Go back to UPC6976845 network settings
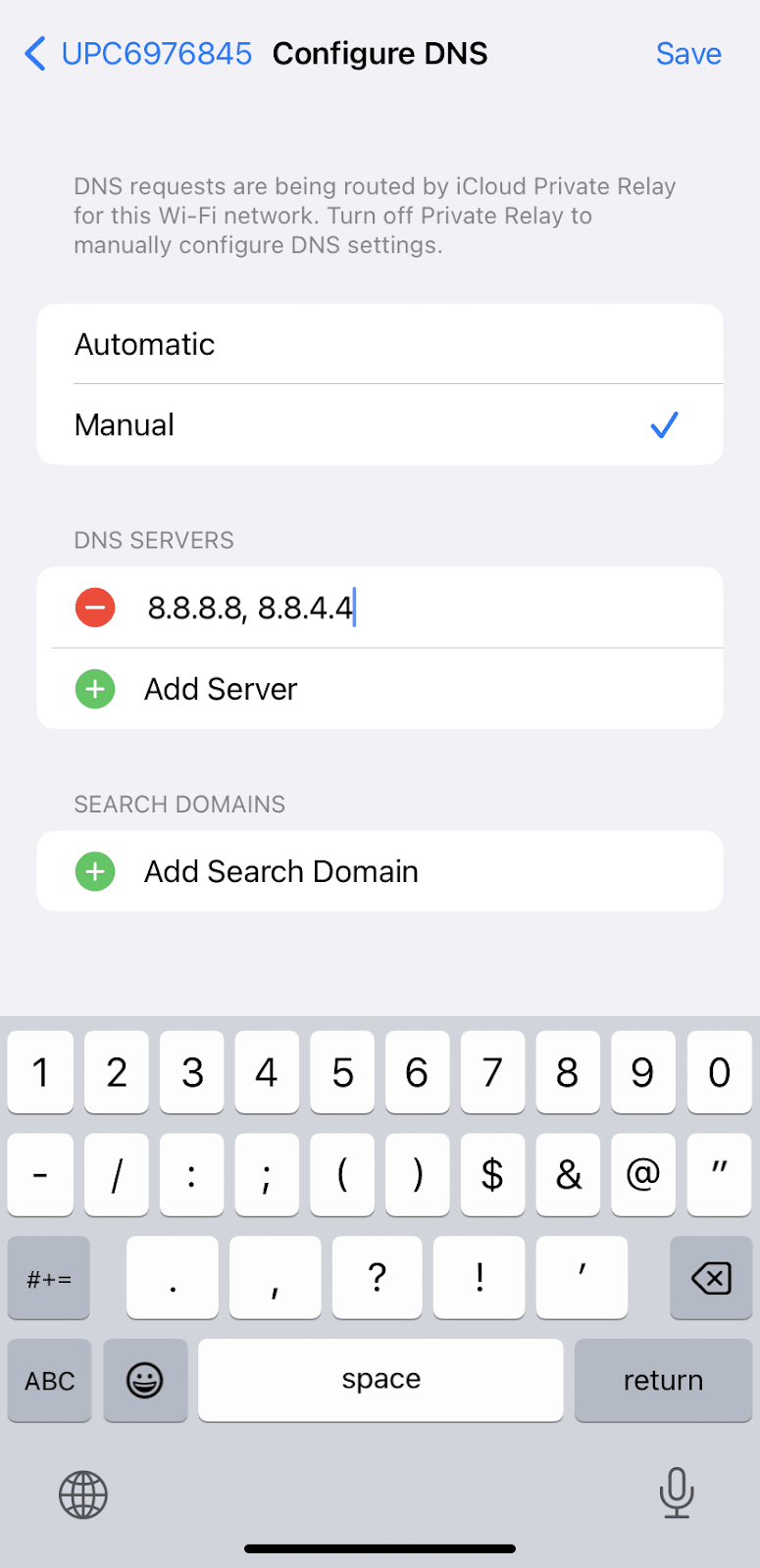760x1568 pixels. click(137, 54)
